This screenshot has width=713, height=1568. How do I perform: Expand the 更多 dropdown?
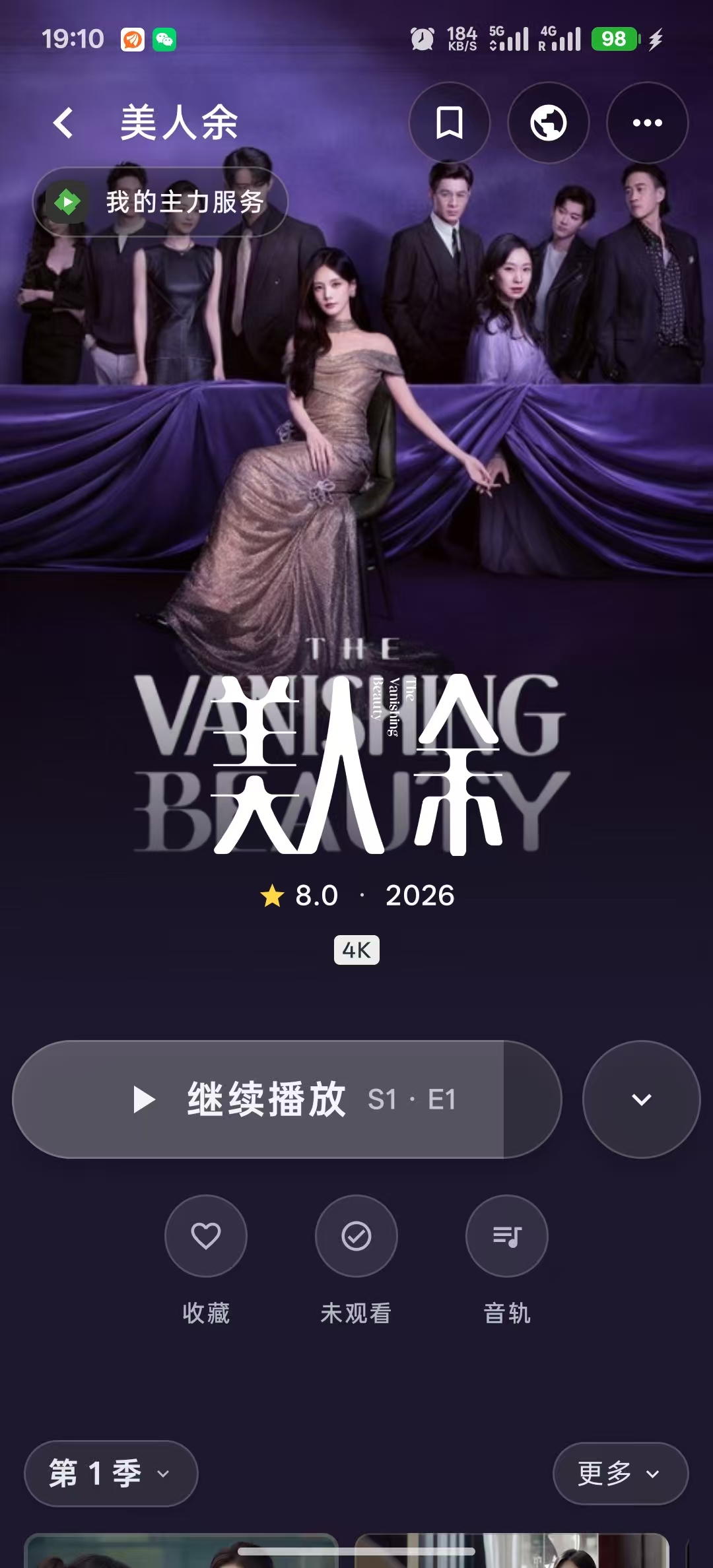621,1474
